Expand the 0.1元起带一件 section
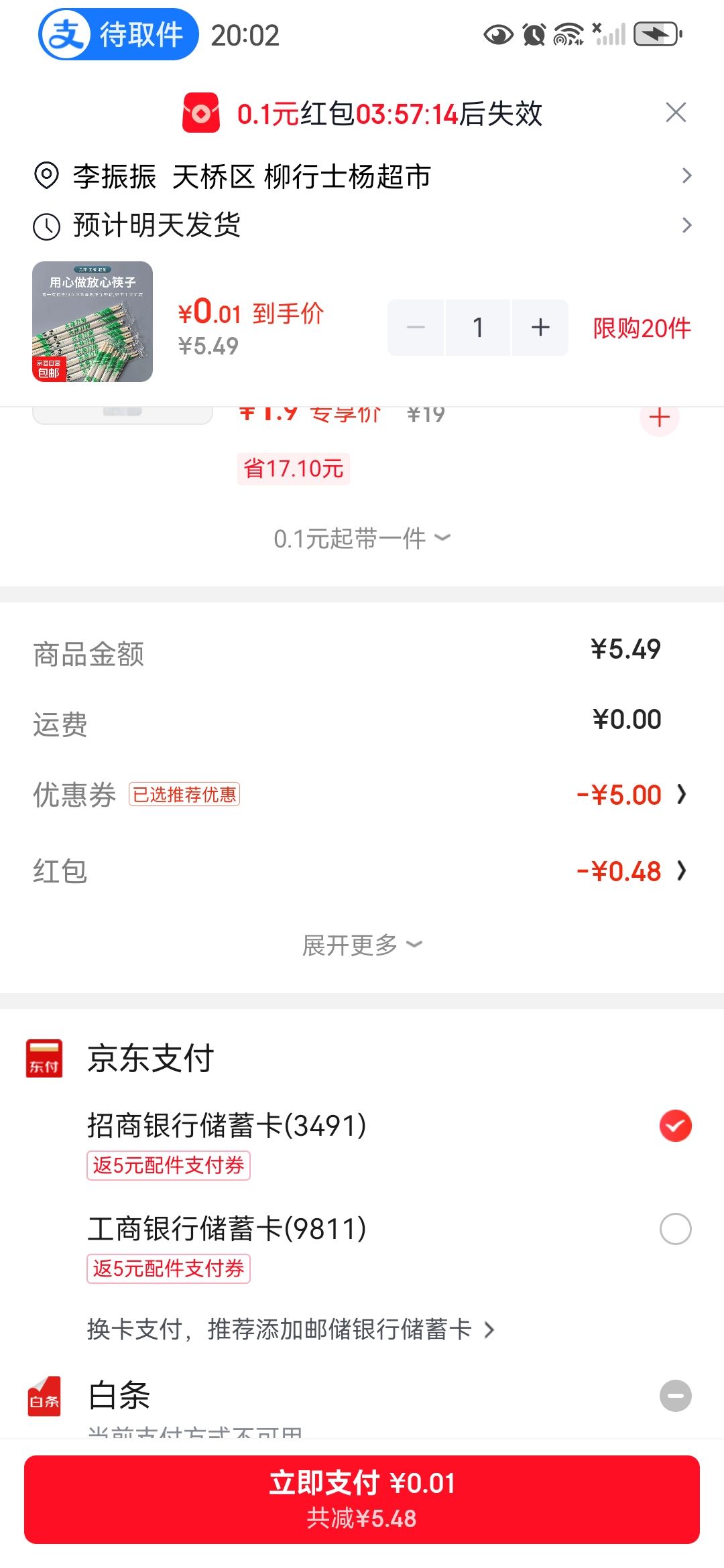Screen dimensions: 724x1568 pyautogui.click(x=362, y=538)
